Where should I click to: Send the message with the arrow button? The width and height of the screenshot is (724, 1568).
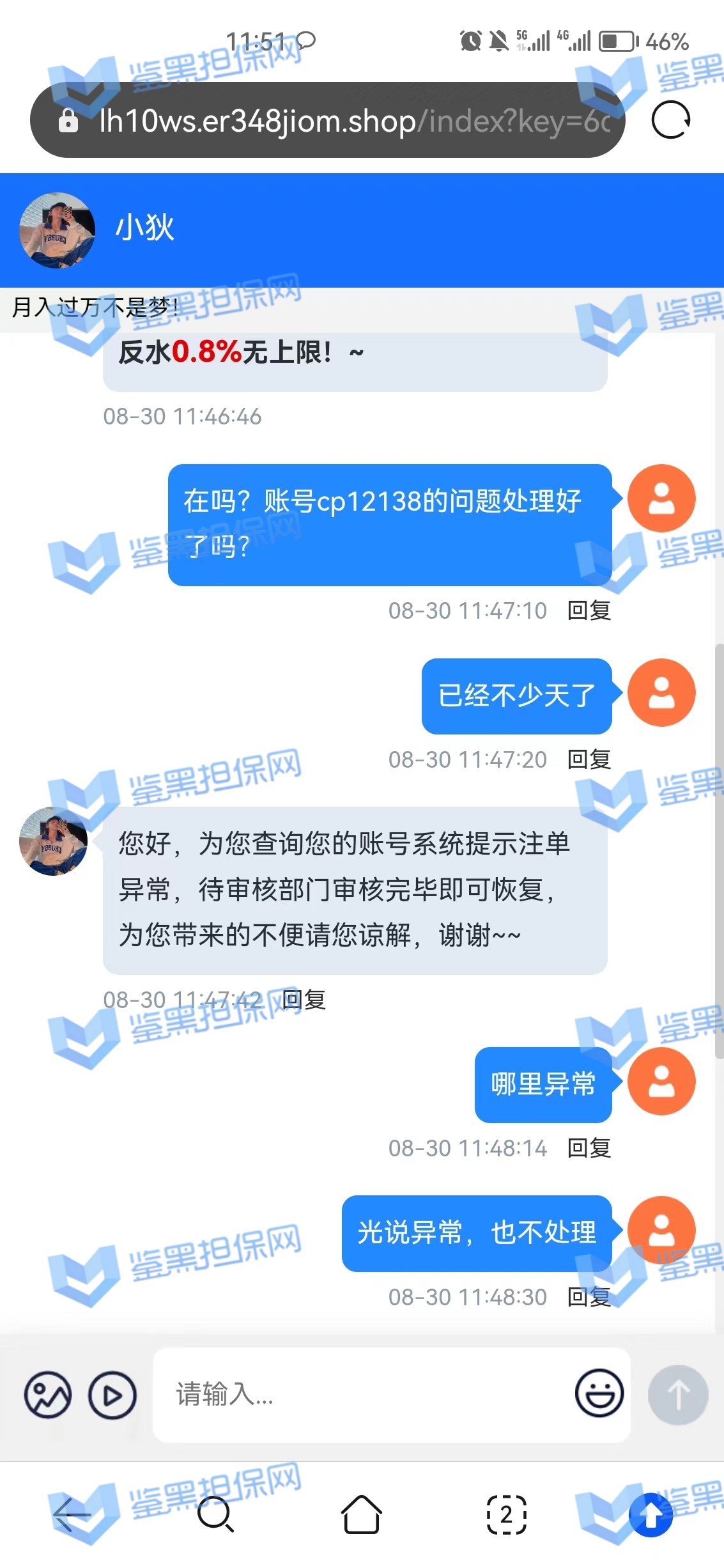tap(678, 1394)
